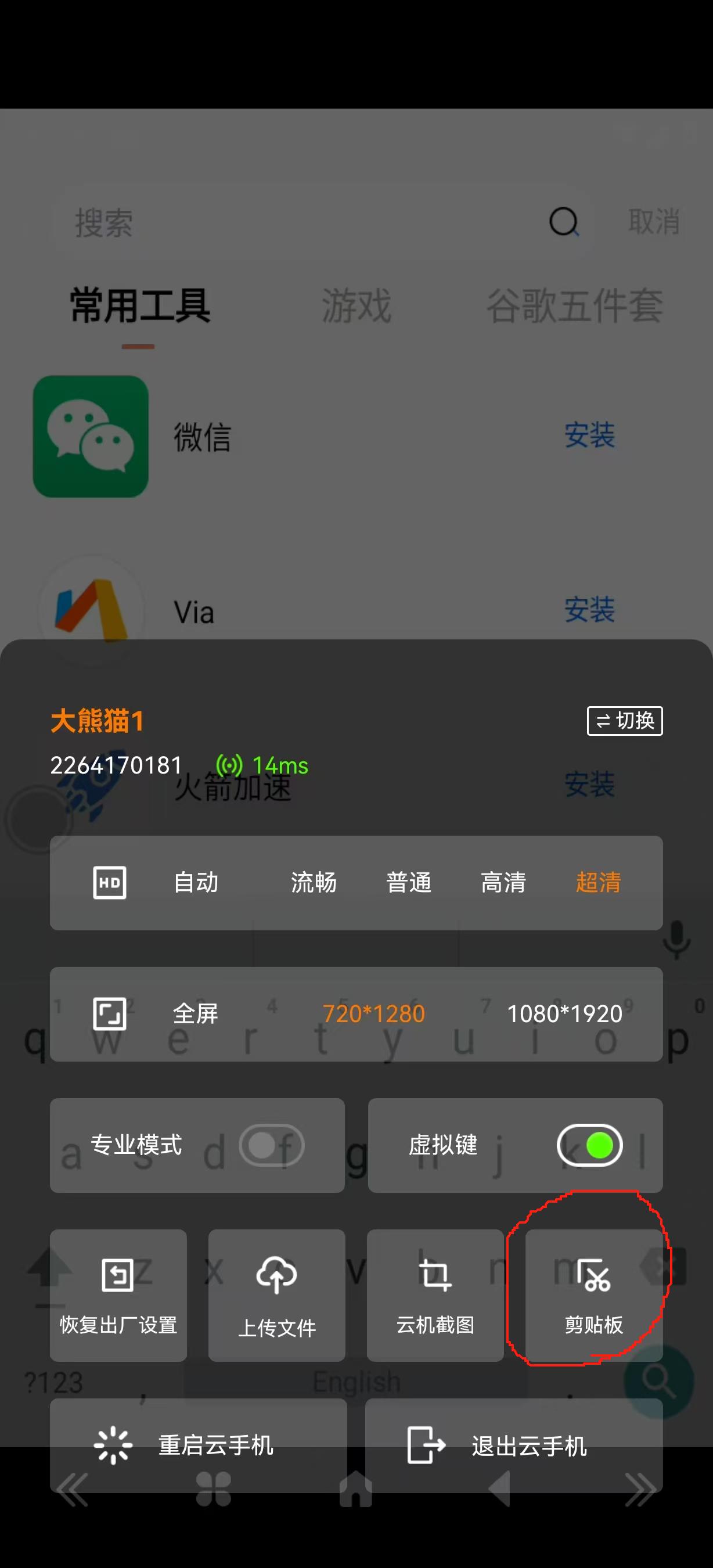Screen dimensions: 713x1568
Task: Select 超清 video quality
Action: point(598,883)
